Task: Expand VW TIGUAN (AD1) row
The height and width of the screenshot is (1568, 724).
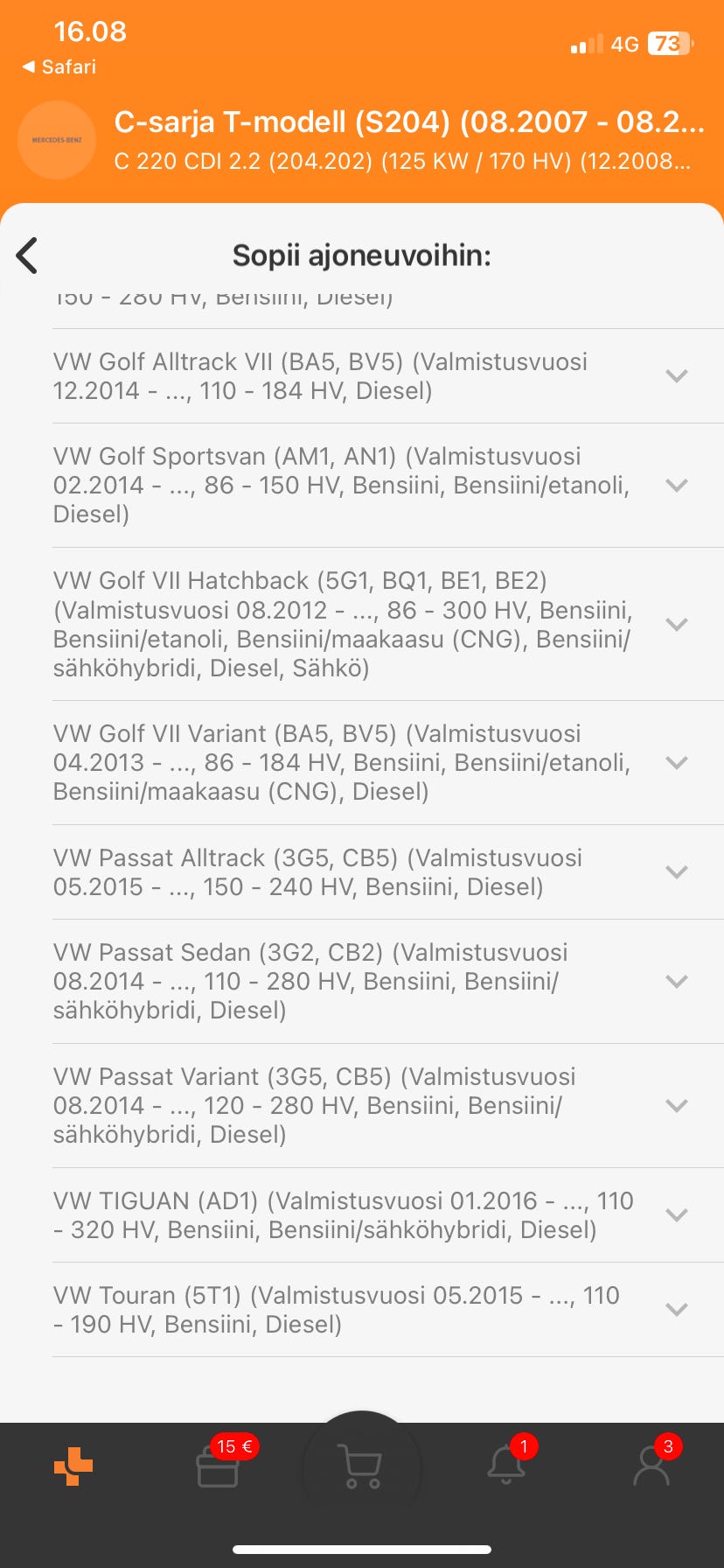Action: [x=676, y=1214]
